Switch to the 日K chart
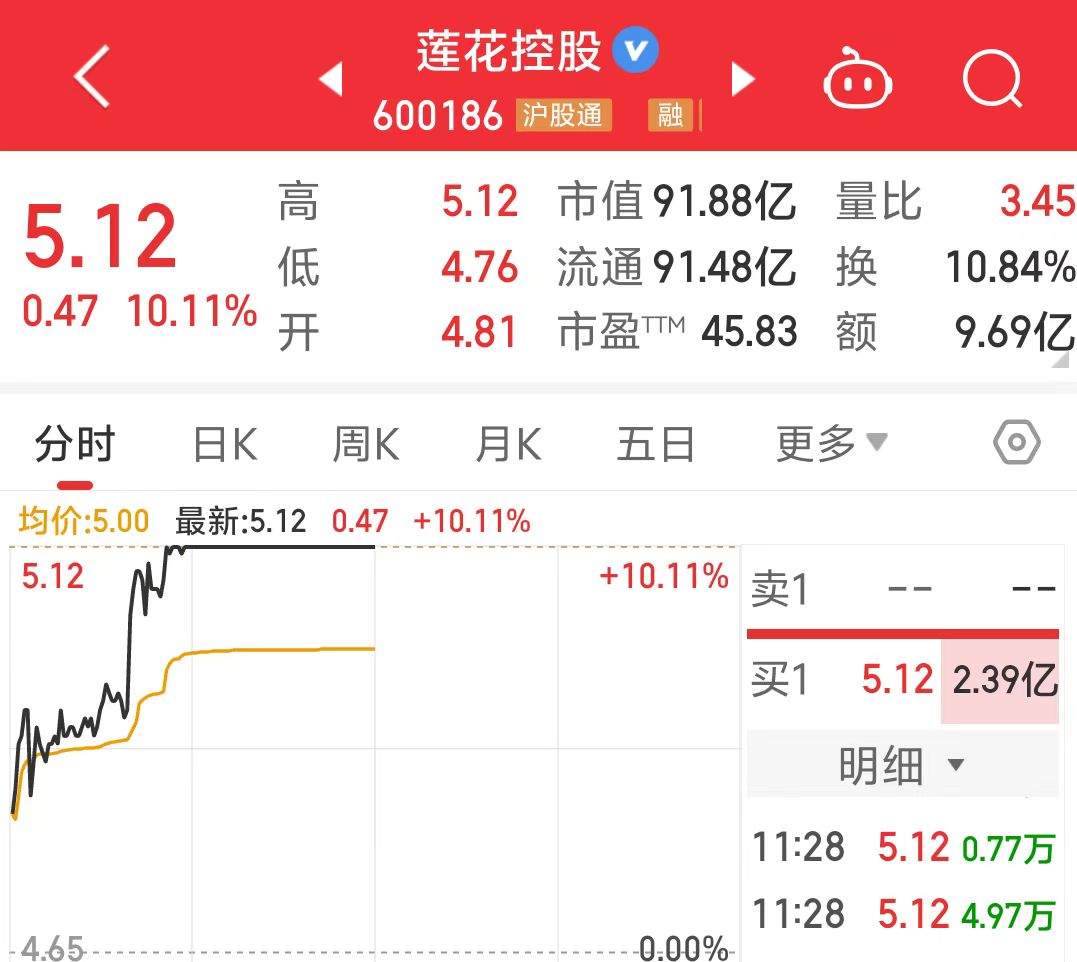This screenshot has height=962, width=1077. click(x=225, y=445)
